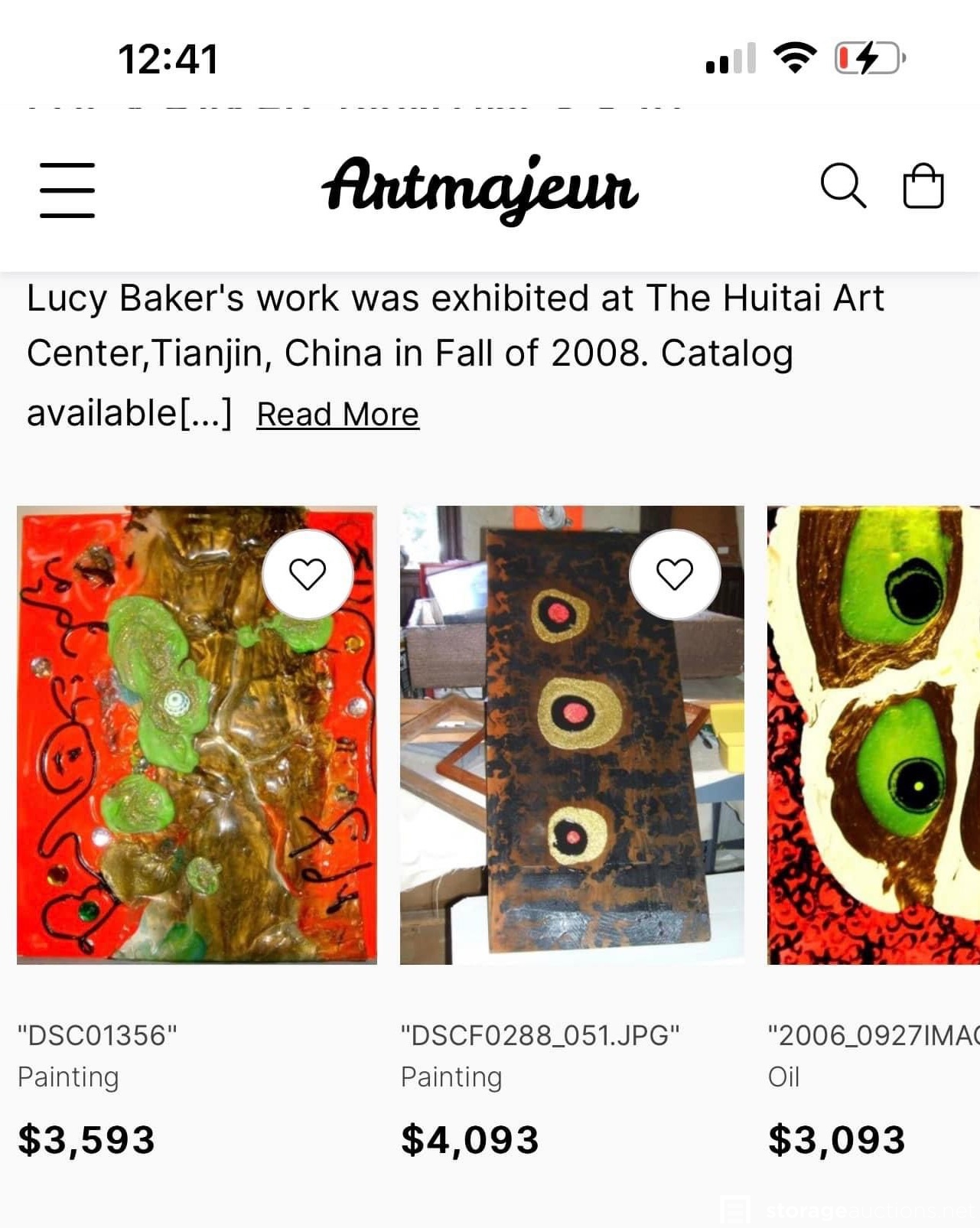Tap the Artmajeur logo
This screenshot has height=1228, width=980.
click(x=480, y=187)
